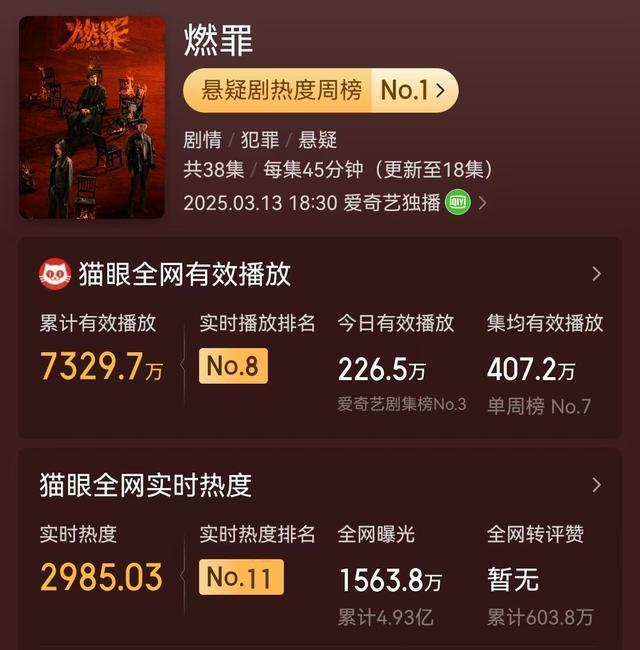Expand the 猫眼全网实时热度 details

(596, 485)
